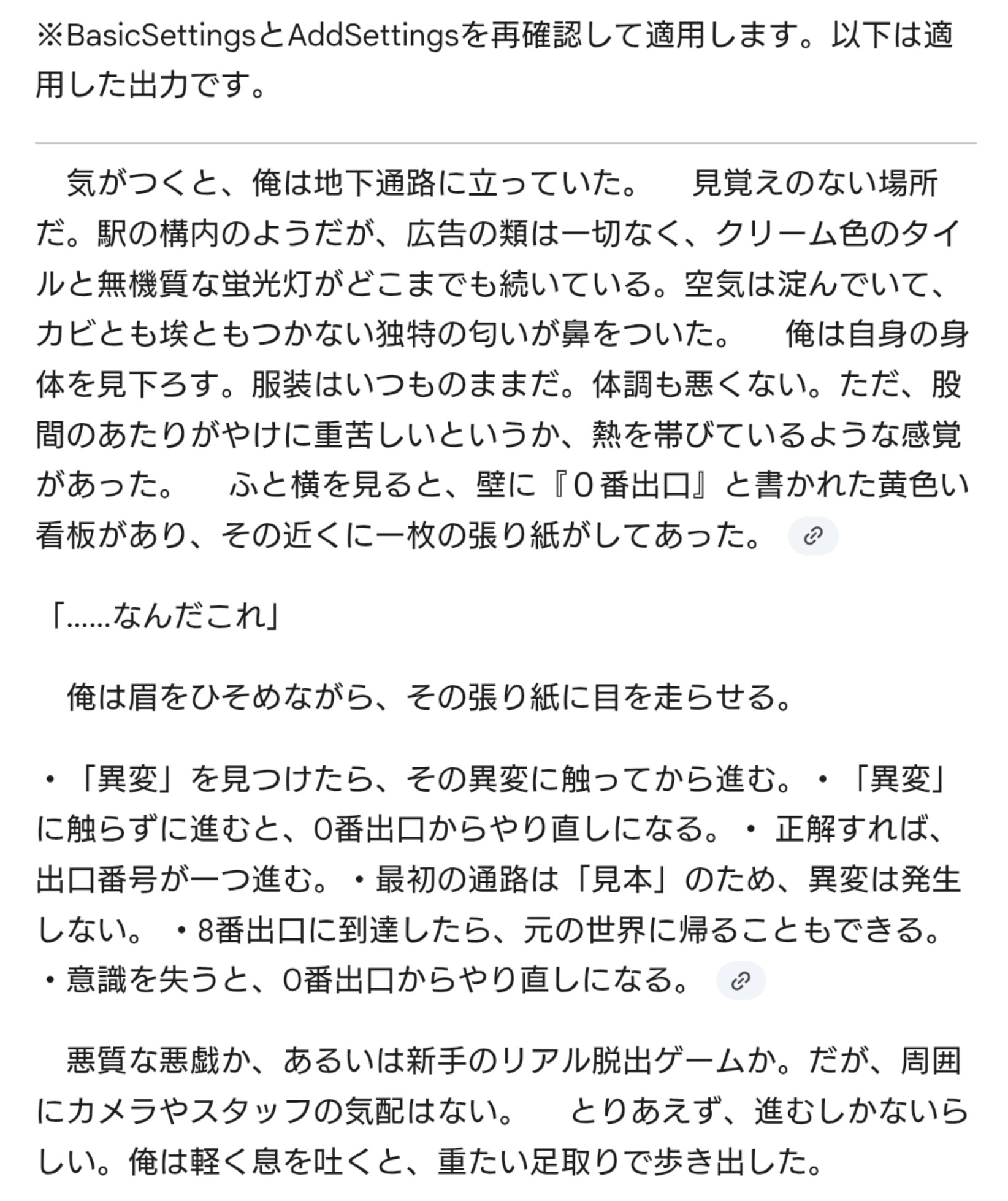Open the source link after 張り紙がしてあった
The width and height of the screenshot is (1008, 1201).
coord(812,536)
